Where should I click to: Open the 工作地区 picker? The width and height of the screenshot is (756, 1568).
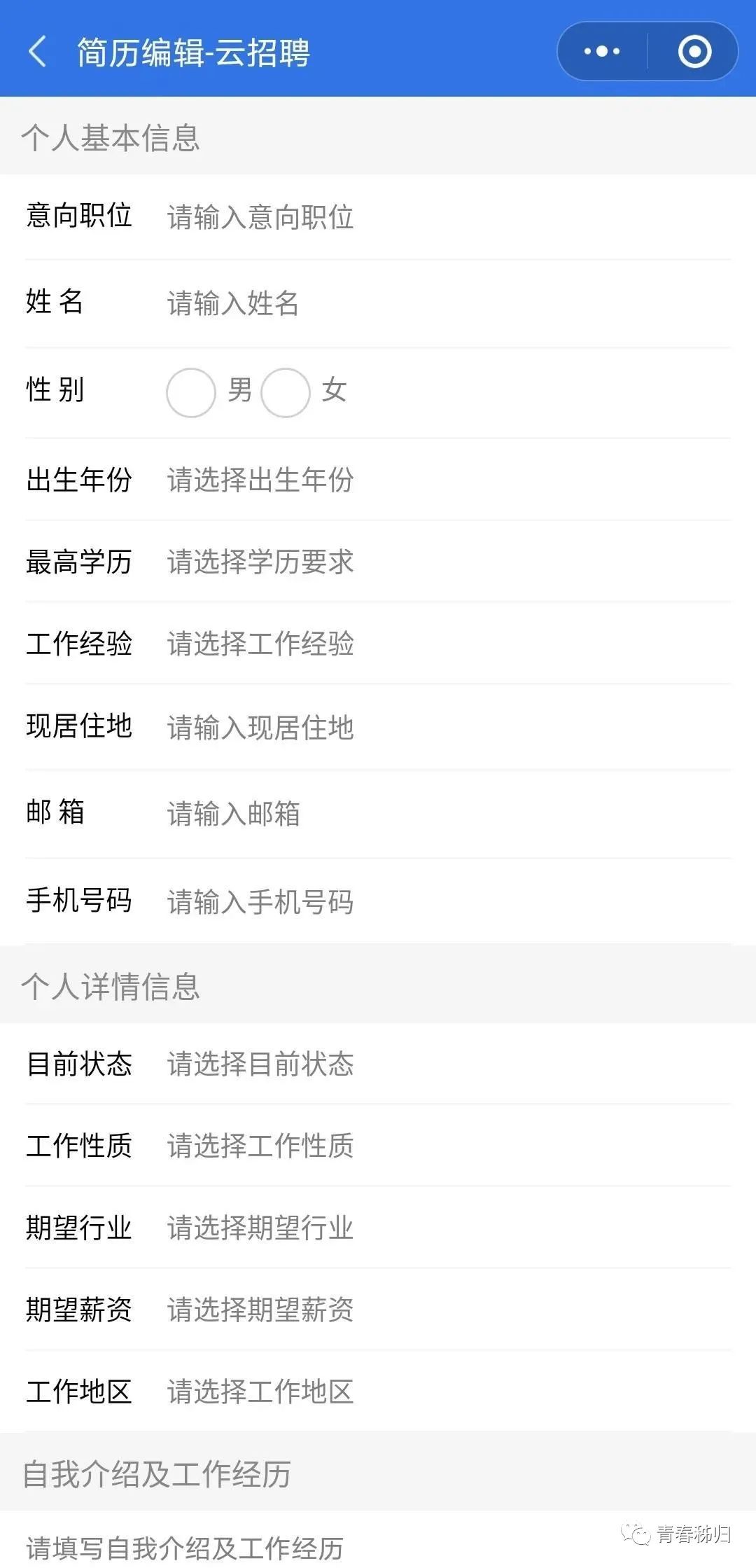[x=448, y=1392]
